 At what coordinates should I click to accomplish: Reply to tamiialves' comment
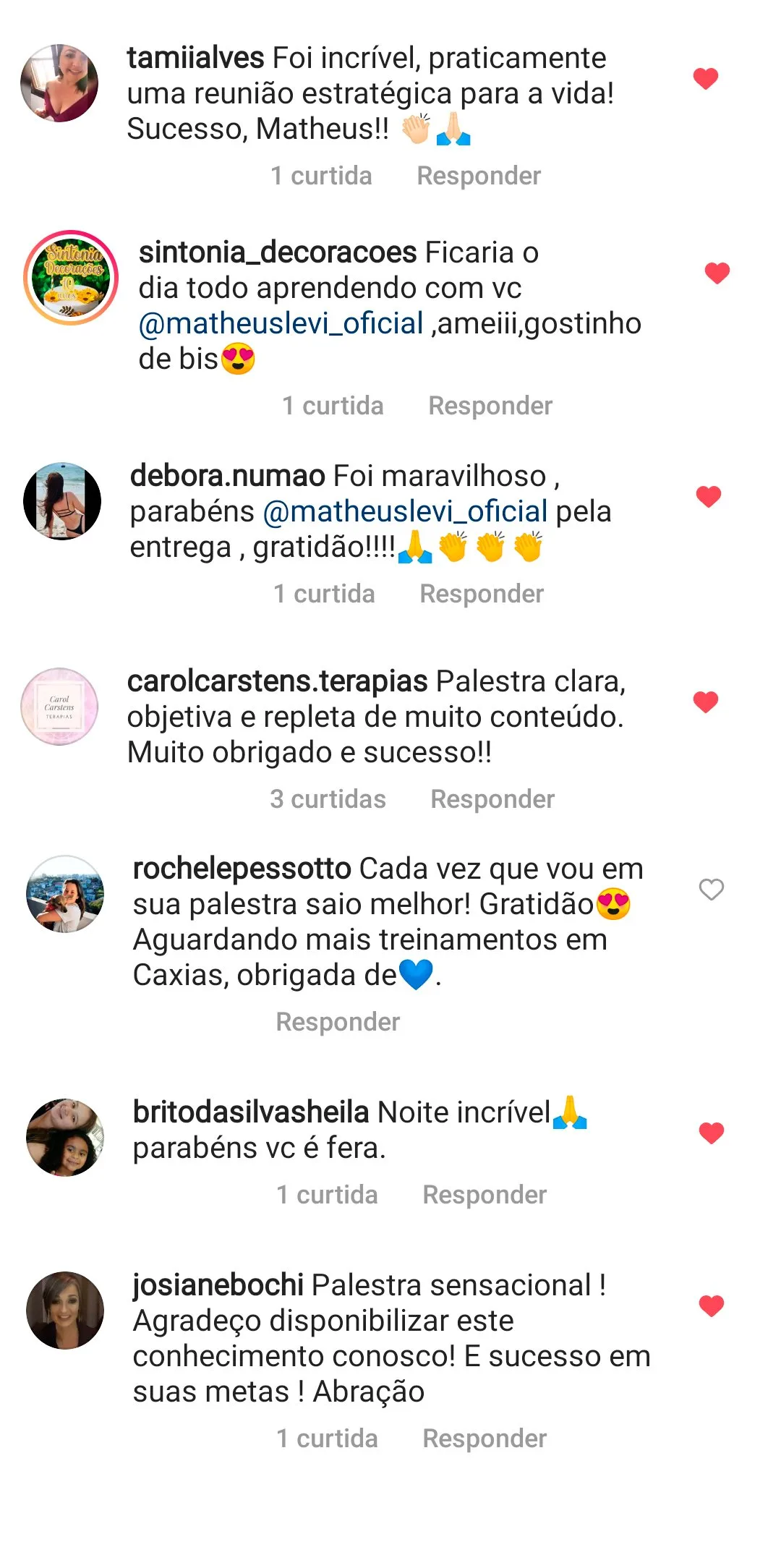click(x=479, y=176)
